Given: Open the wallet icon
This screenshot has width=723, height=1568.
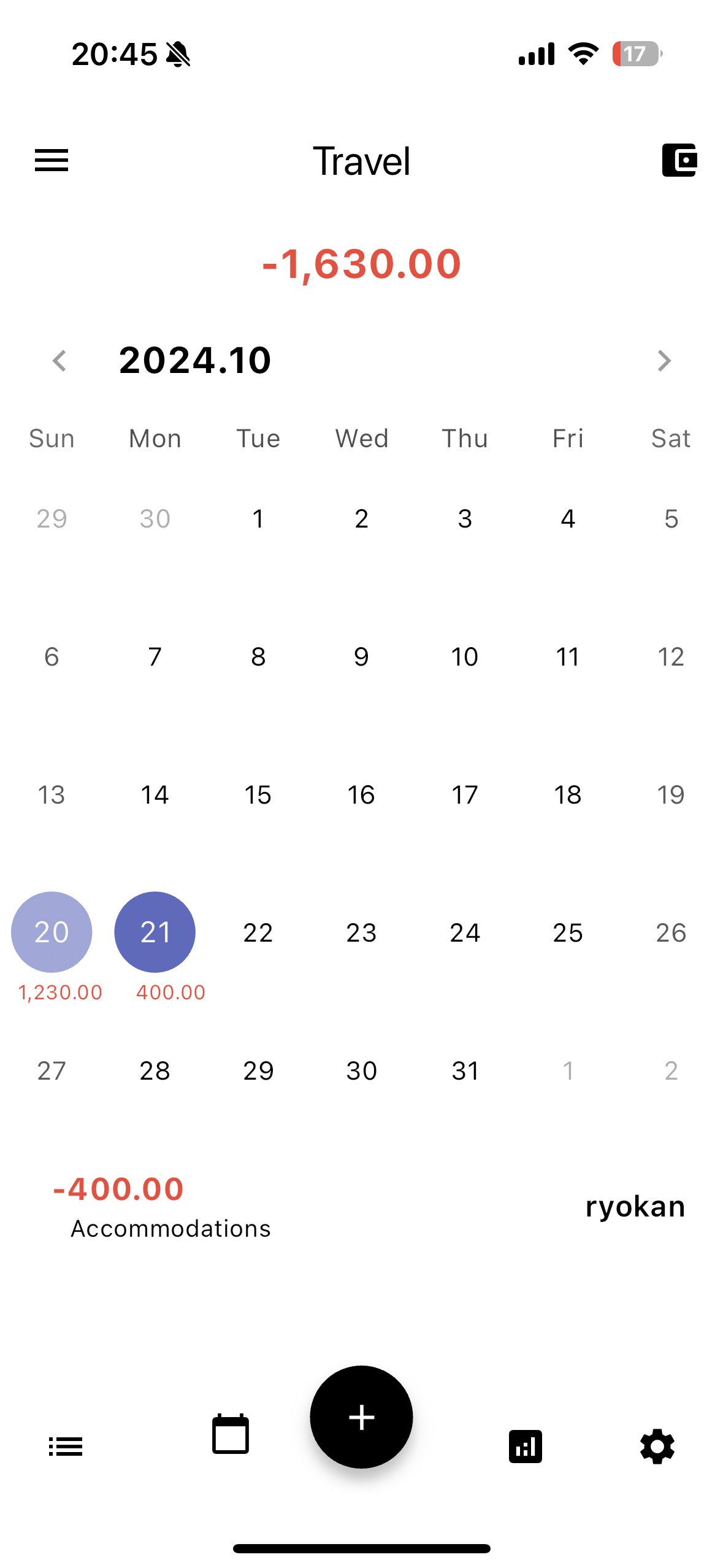Looking at the screenshot, I should click(679, 161).
